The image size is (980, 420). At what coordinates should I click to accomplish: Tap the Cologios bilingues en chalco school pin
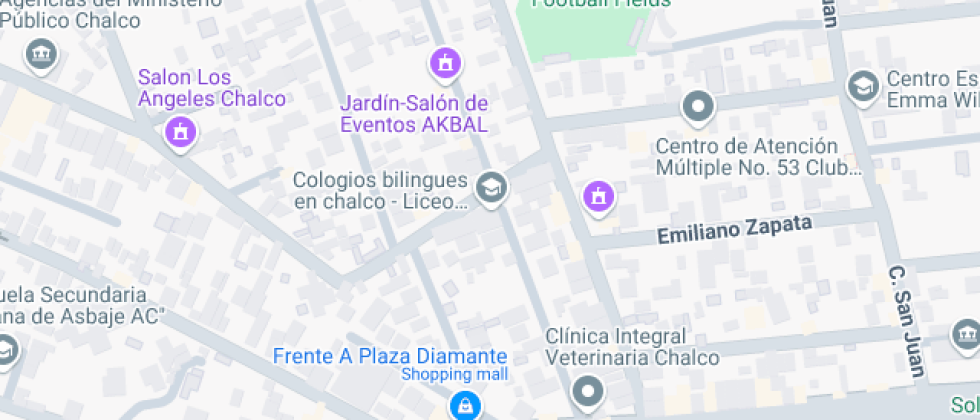pos(490,187)
